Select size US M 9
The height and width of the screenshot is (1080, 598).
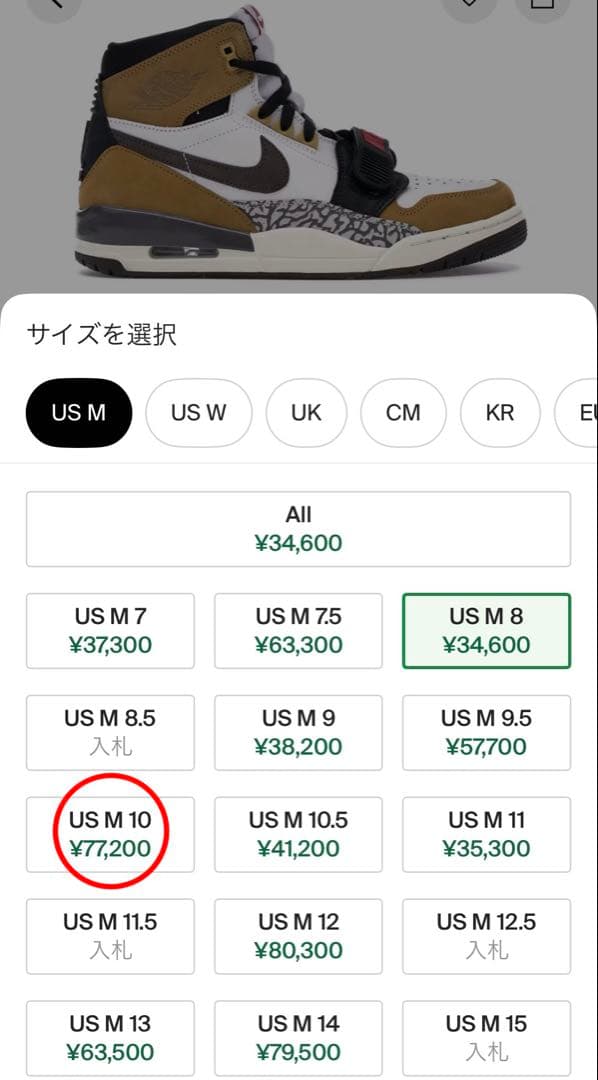[x=298, y=733]
